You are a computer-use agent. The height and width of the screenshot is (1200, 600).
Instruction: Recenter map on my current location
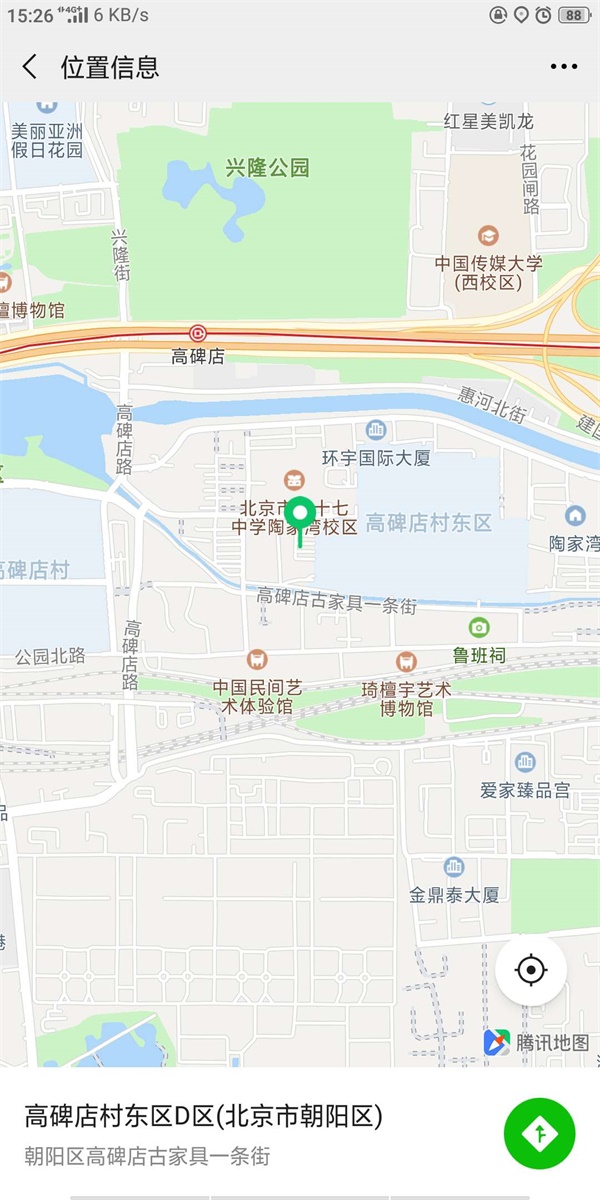point(531,969)
